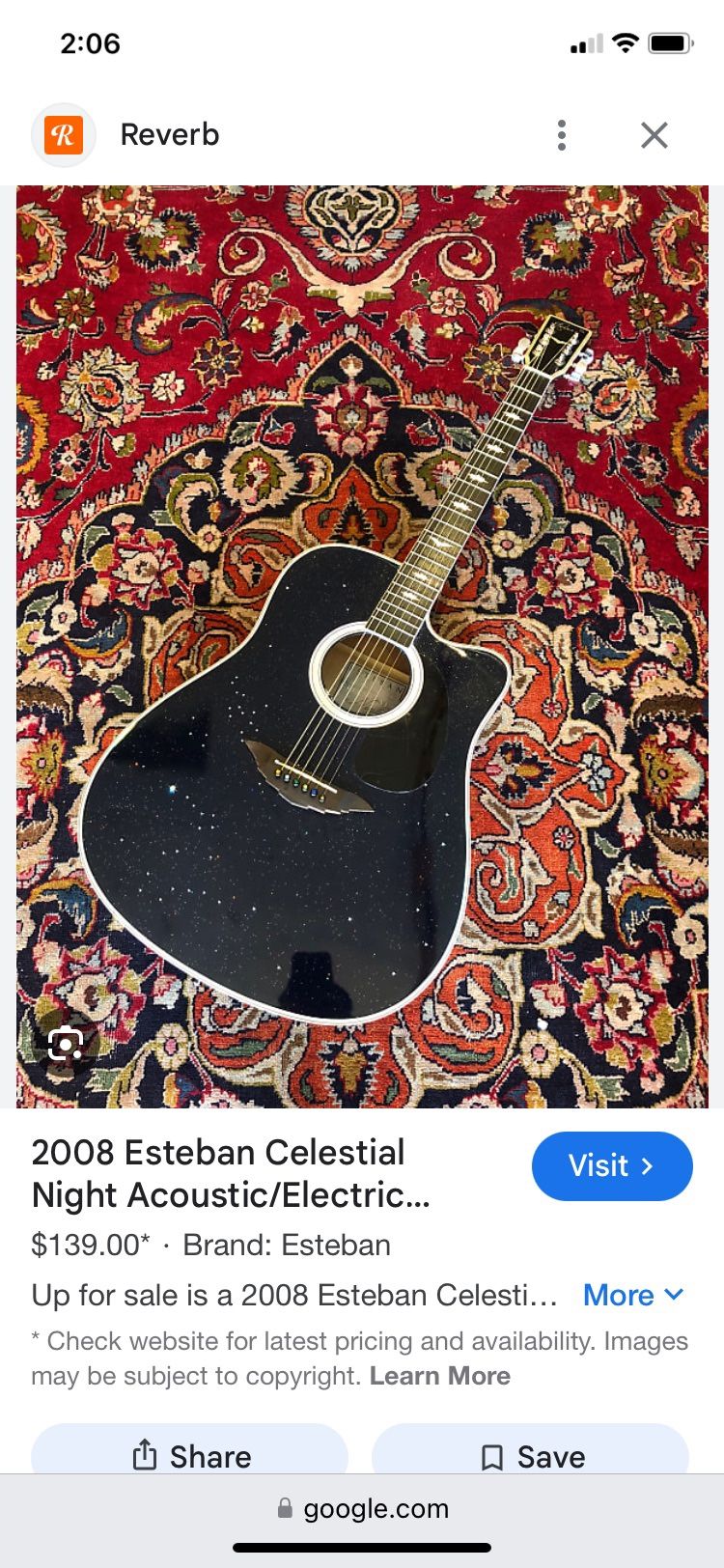
Task: Click the Reverb favicon icon
Action: coord(64,134)
